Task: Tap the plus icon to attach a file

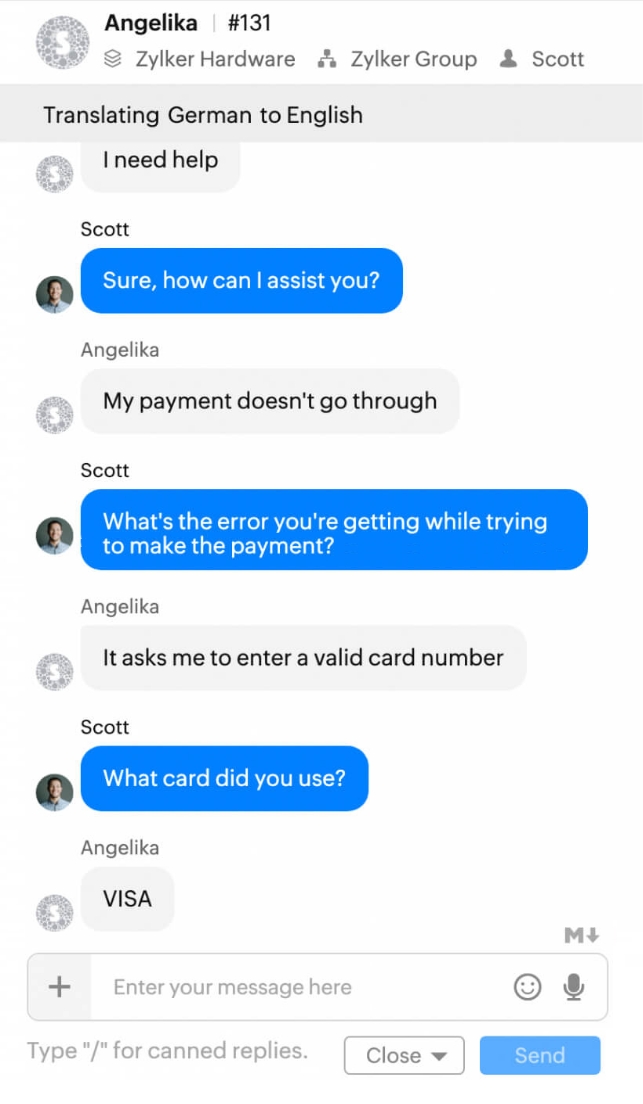Action: click(60, 987)
